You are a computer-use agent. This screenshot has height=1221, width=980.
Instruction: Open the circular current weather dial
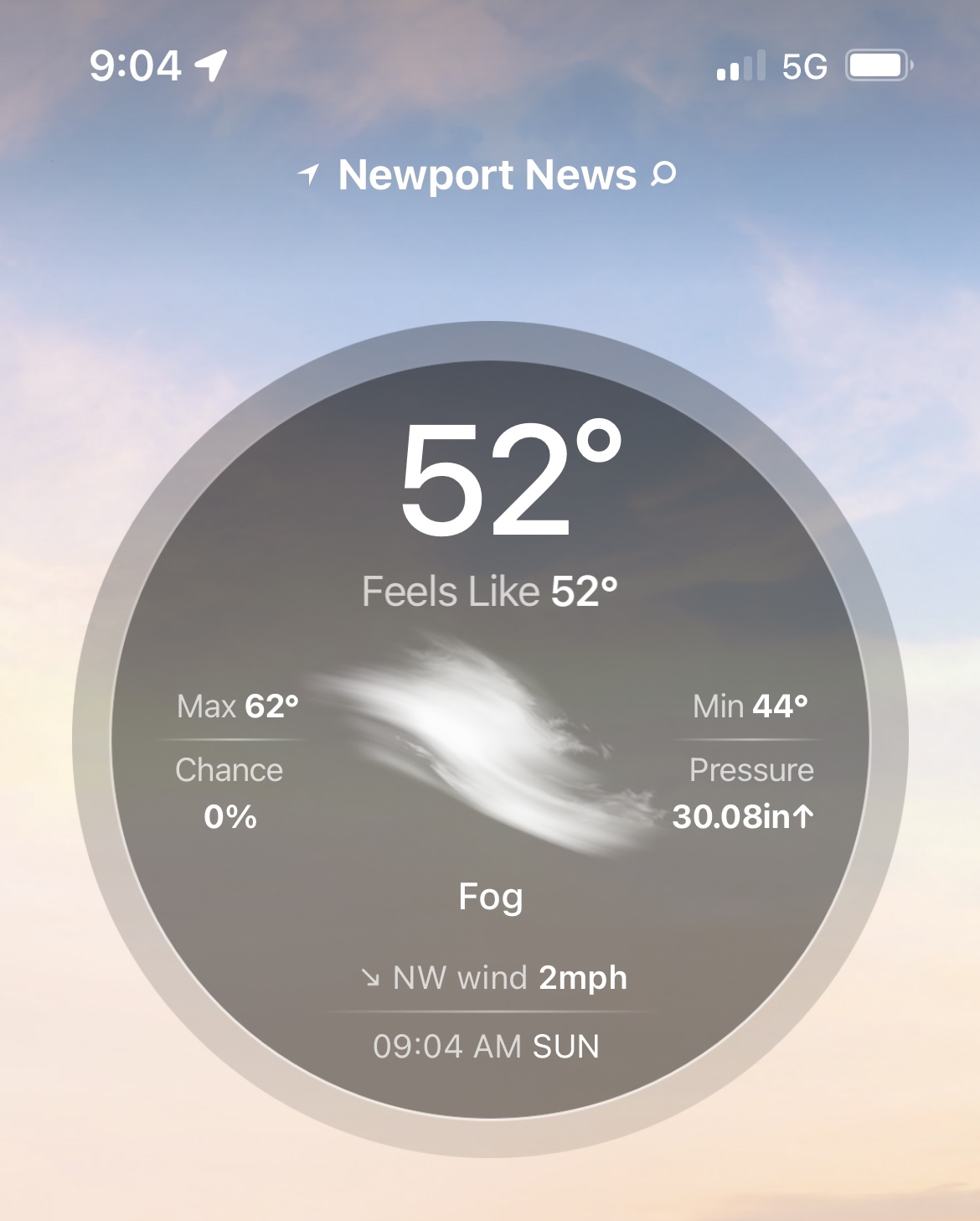(490, 739)
